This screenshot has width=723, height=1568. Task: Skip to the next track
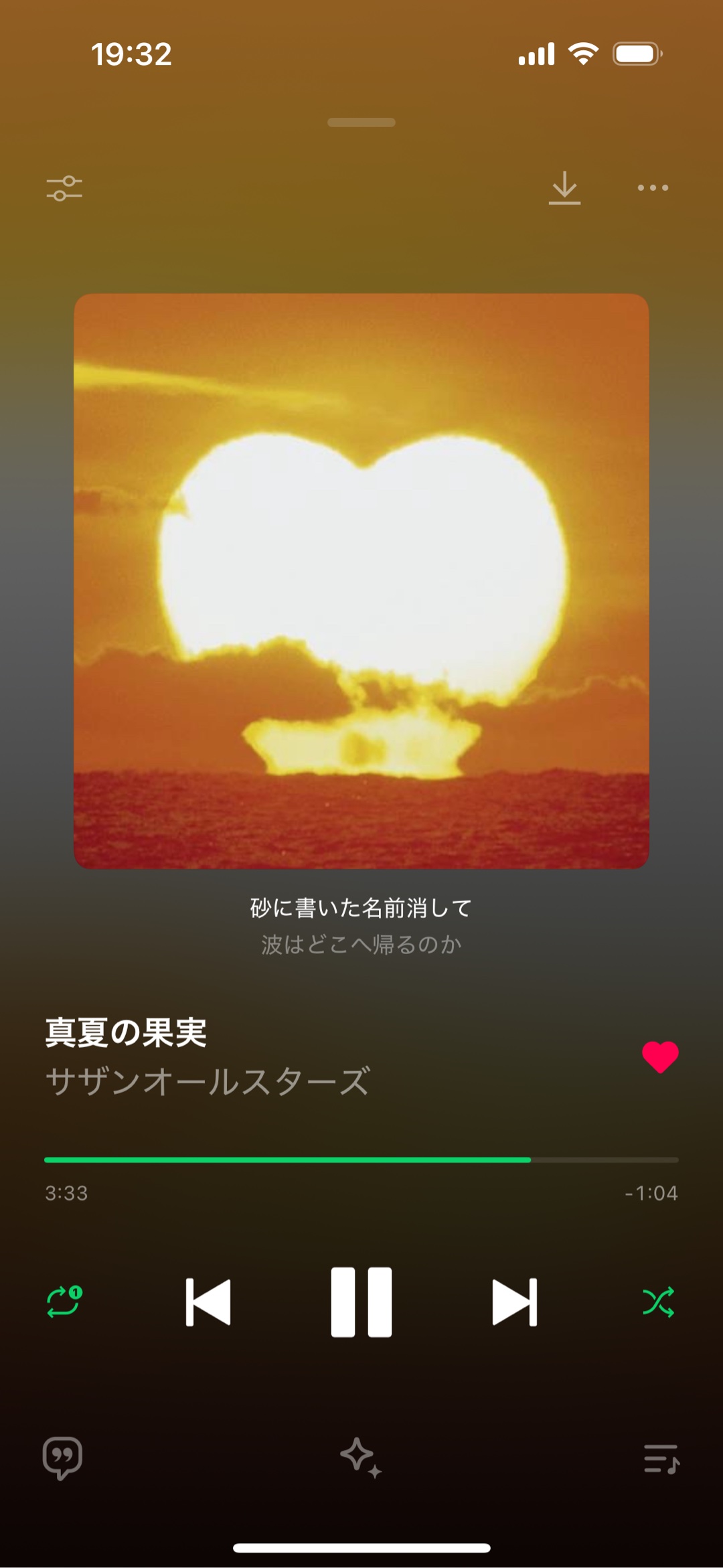click(514, 1302)
